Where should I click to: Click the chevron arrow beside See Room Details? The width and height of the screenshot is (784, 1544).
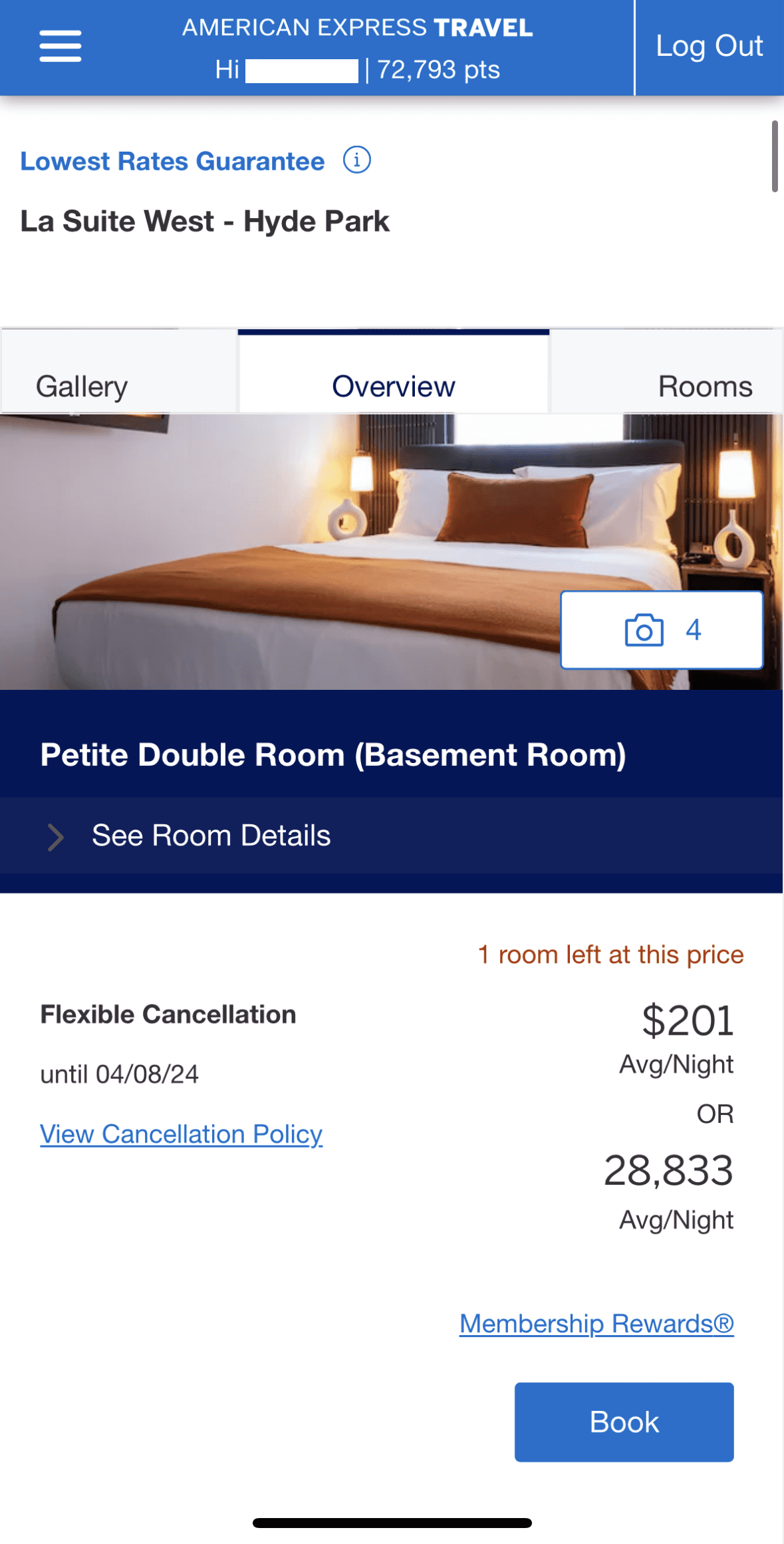pyautogui.click(x=56, y=836)
